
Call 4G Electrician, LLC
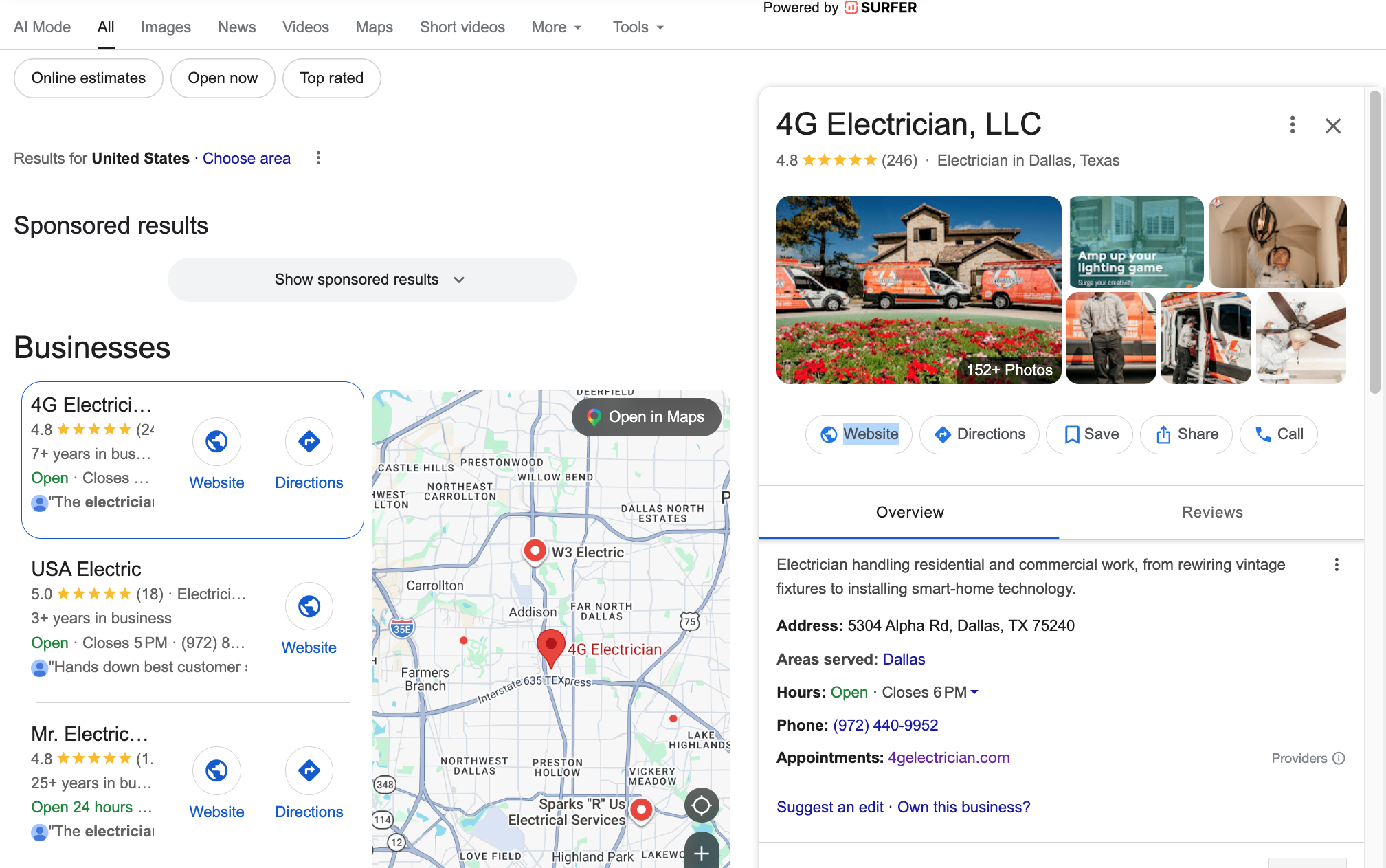click(1278, 434)
